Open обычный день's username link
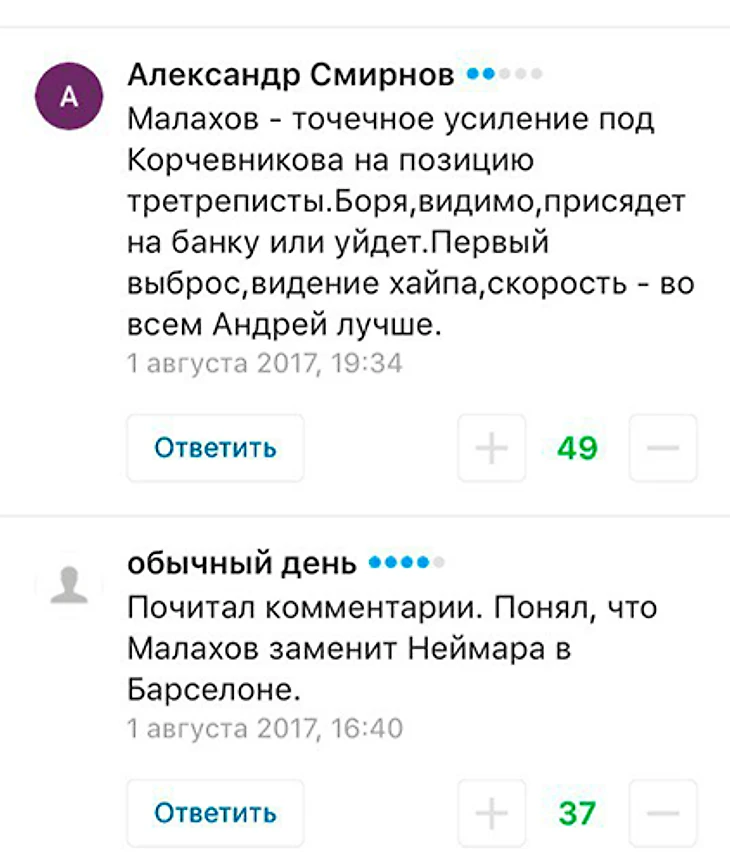 [243, 564]
